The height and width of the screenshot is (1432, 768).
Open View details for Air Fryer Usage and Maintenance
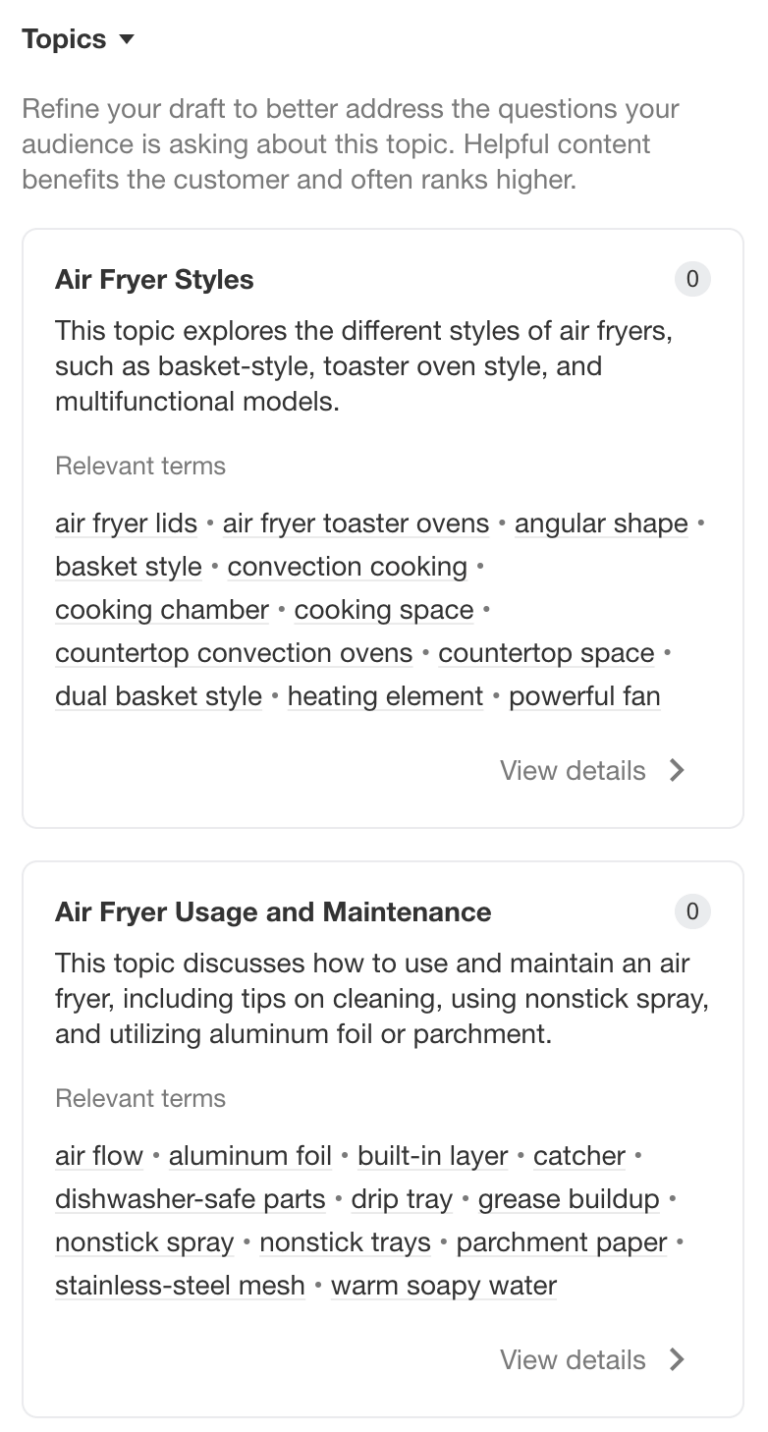tap(573, 1359)
